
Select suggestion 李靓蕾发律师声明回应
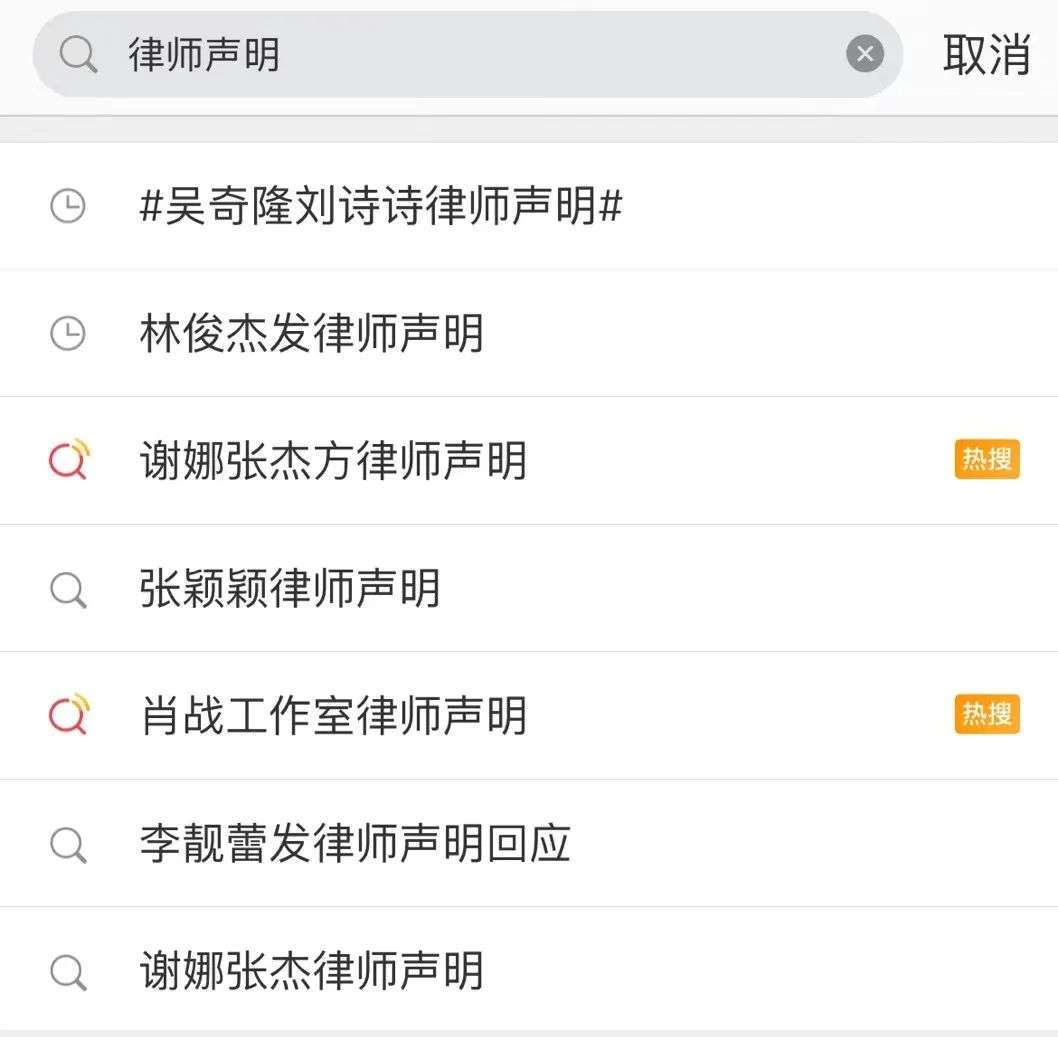(529, 843)
